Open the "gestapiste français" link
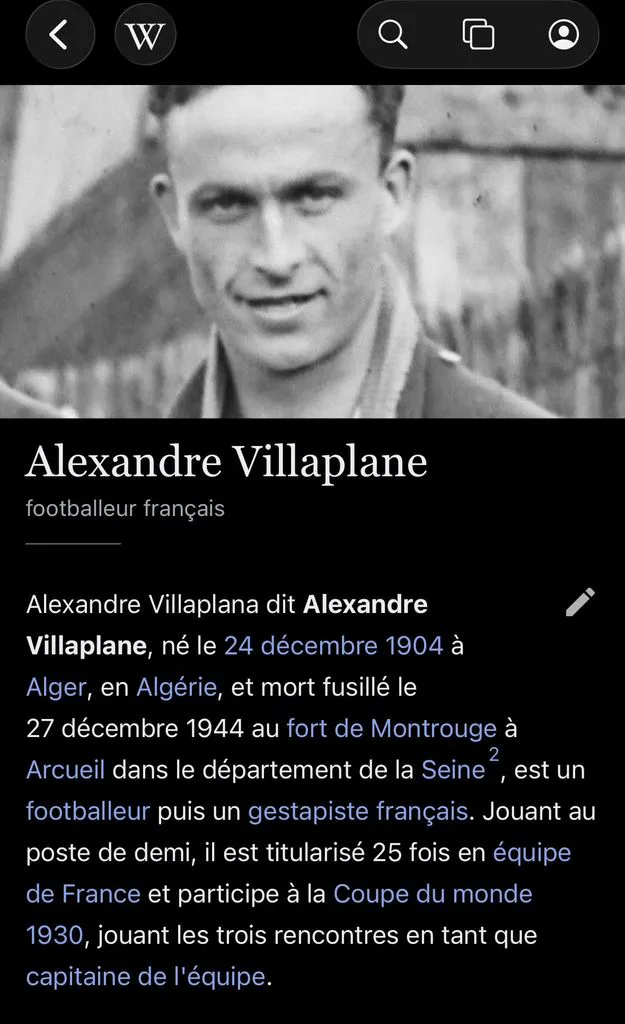Image resolution: width=625 pixels, height=1024 pixels. [358, 811]
